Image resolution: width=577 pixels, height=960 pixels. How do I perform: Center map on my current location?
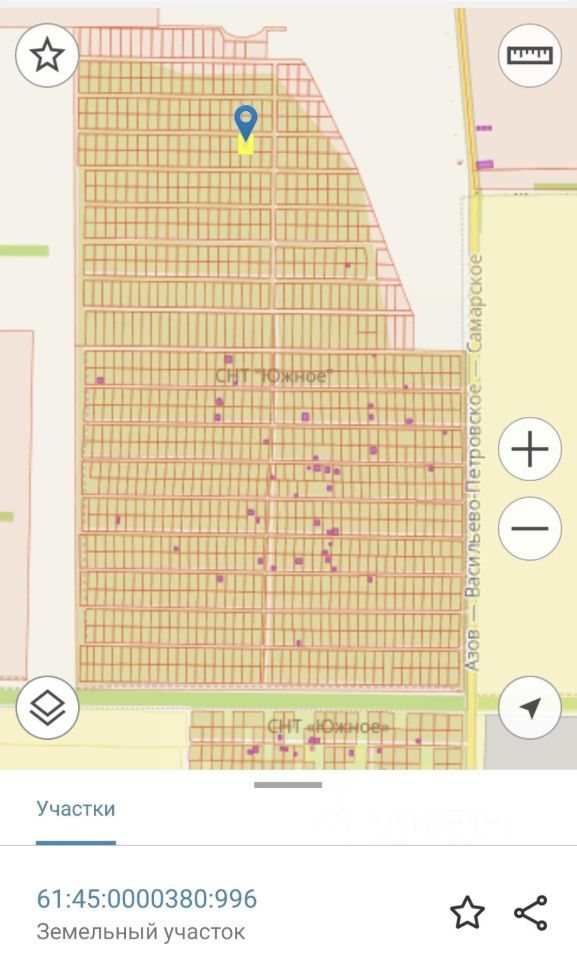click(530, 708)
